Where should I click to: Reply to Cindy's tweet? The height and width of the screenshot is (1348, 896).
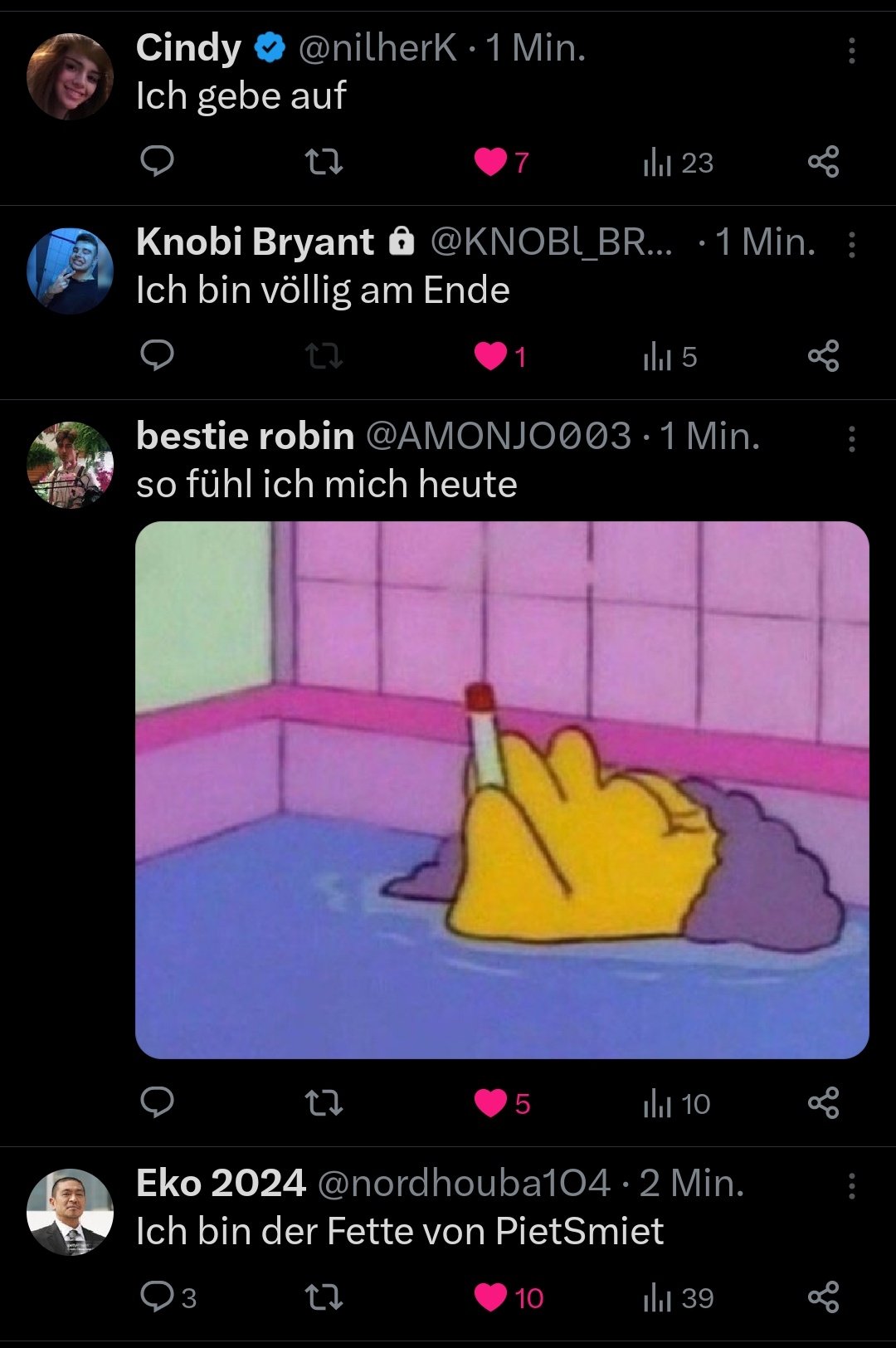[157, 161]
